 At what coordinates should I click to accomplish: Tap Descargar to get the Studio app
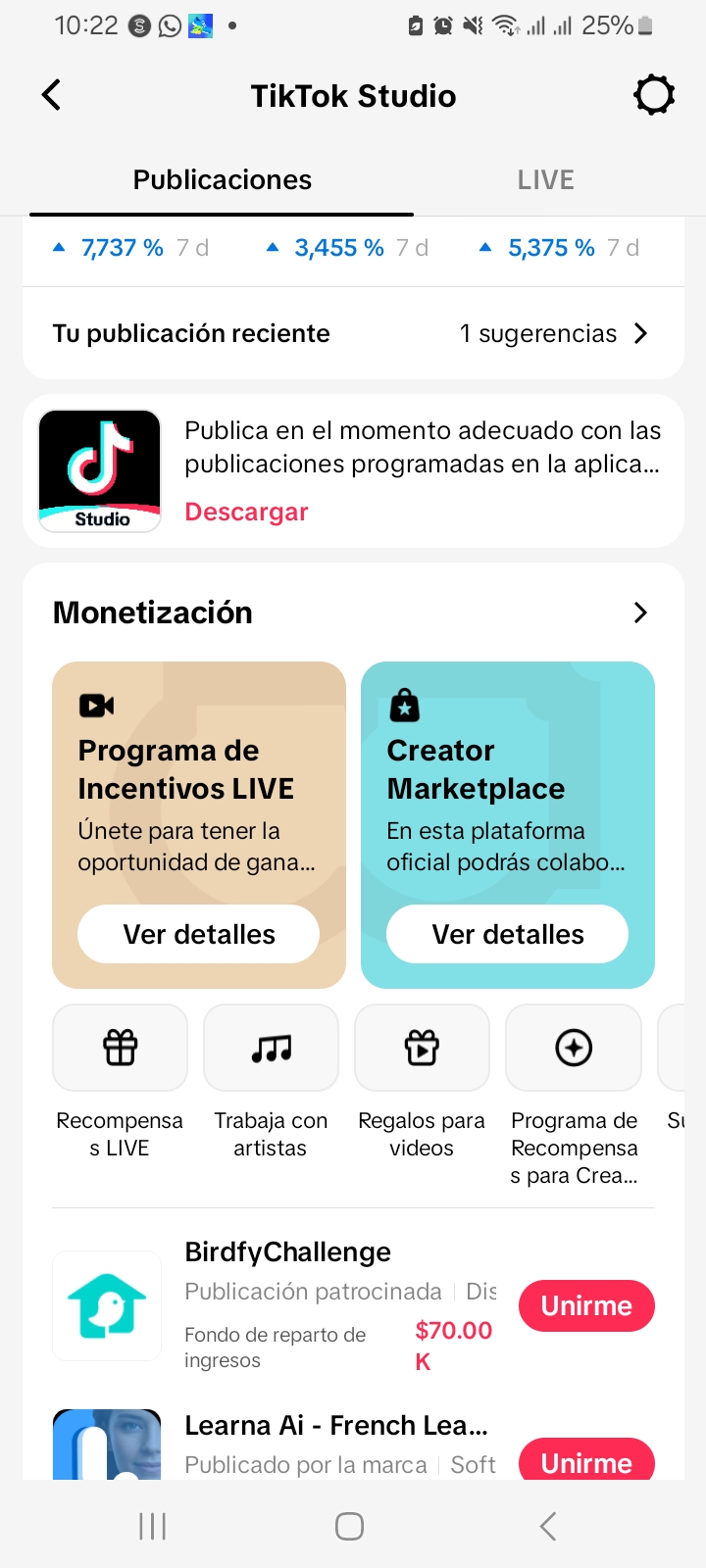click(x=247, y=512)
